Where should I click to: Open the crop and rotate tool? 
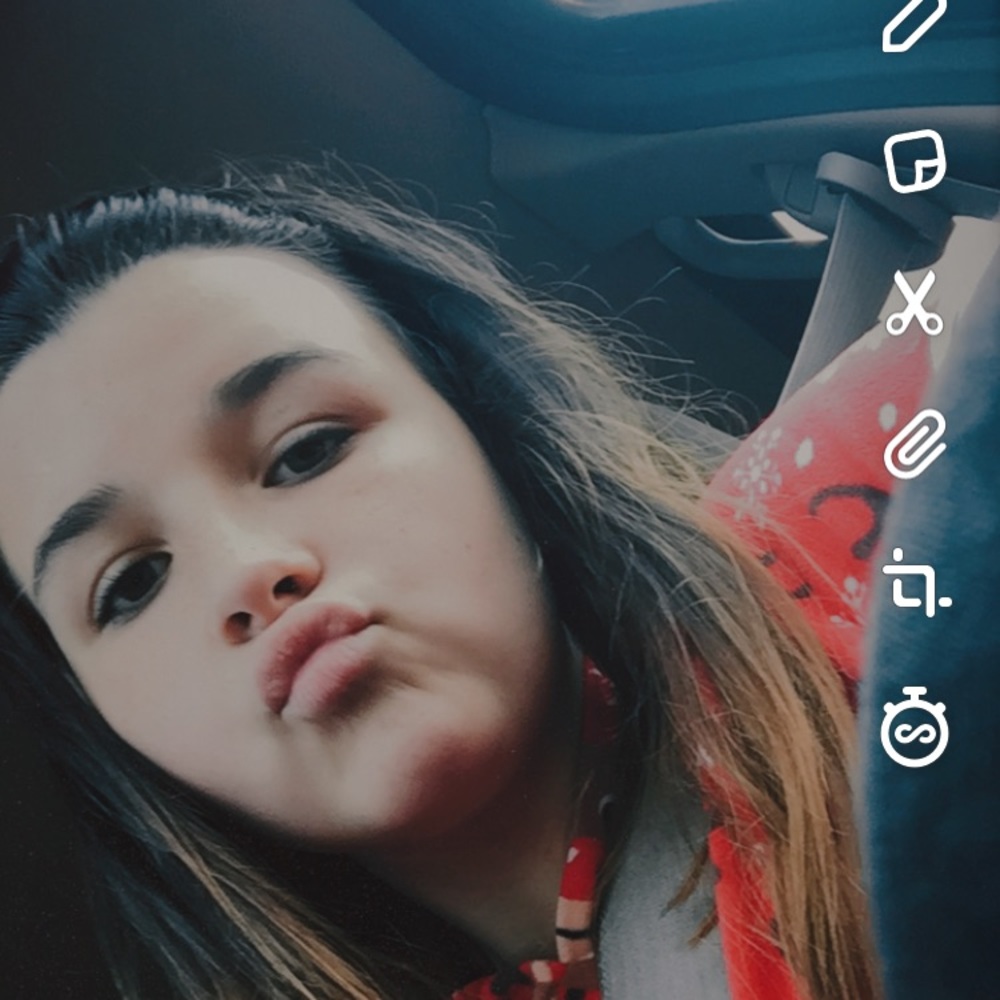pos(916,583)
